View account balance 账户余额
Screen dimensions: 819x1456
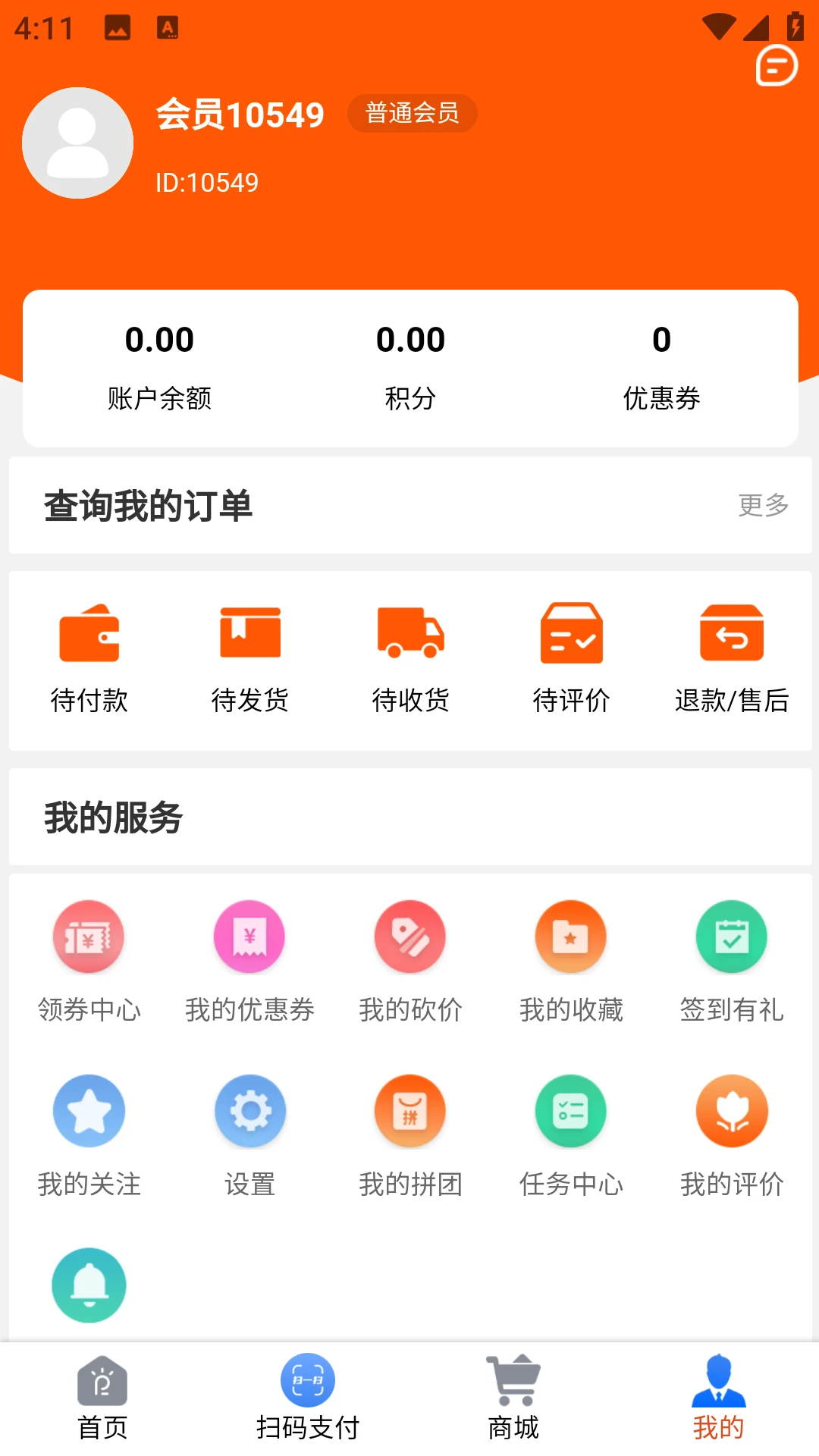pyautogui.click(x=159, y=366)
